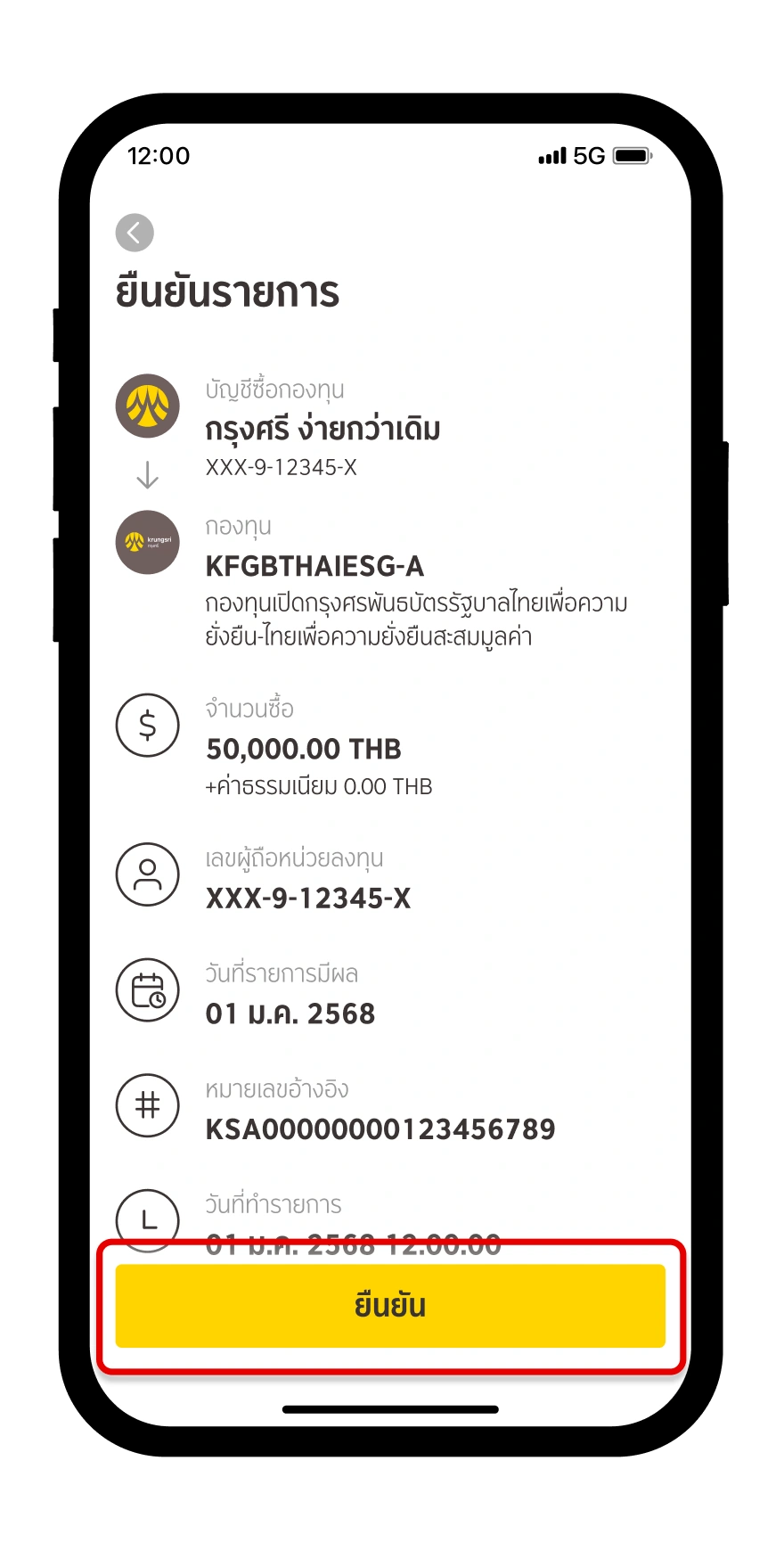Tap the signal strength bars
This screenshot has height=1551, width=784.
pos(551,155)
